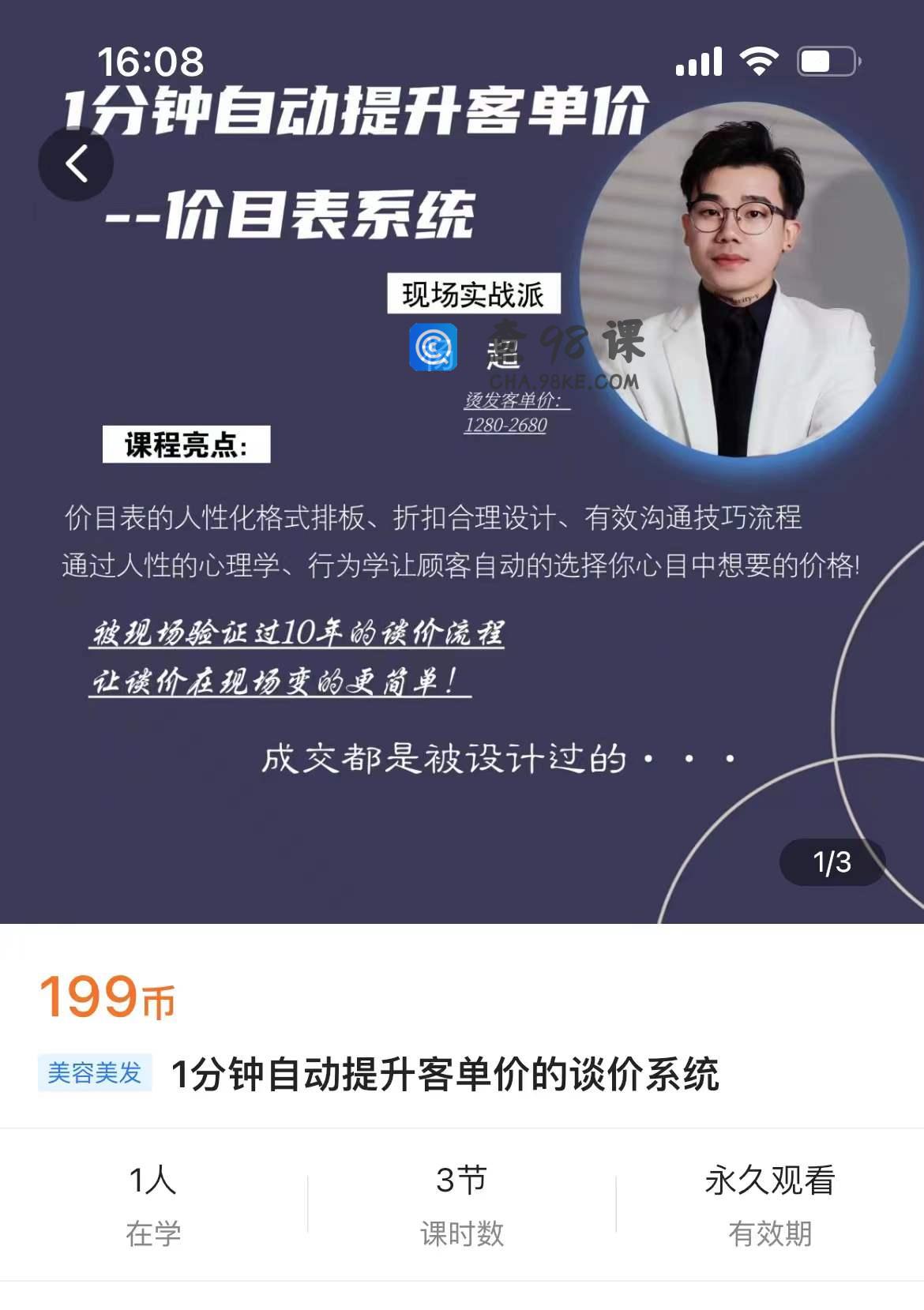Go back using the arrow button

click(76, 164)
